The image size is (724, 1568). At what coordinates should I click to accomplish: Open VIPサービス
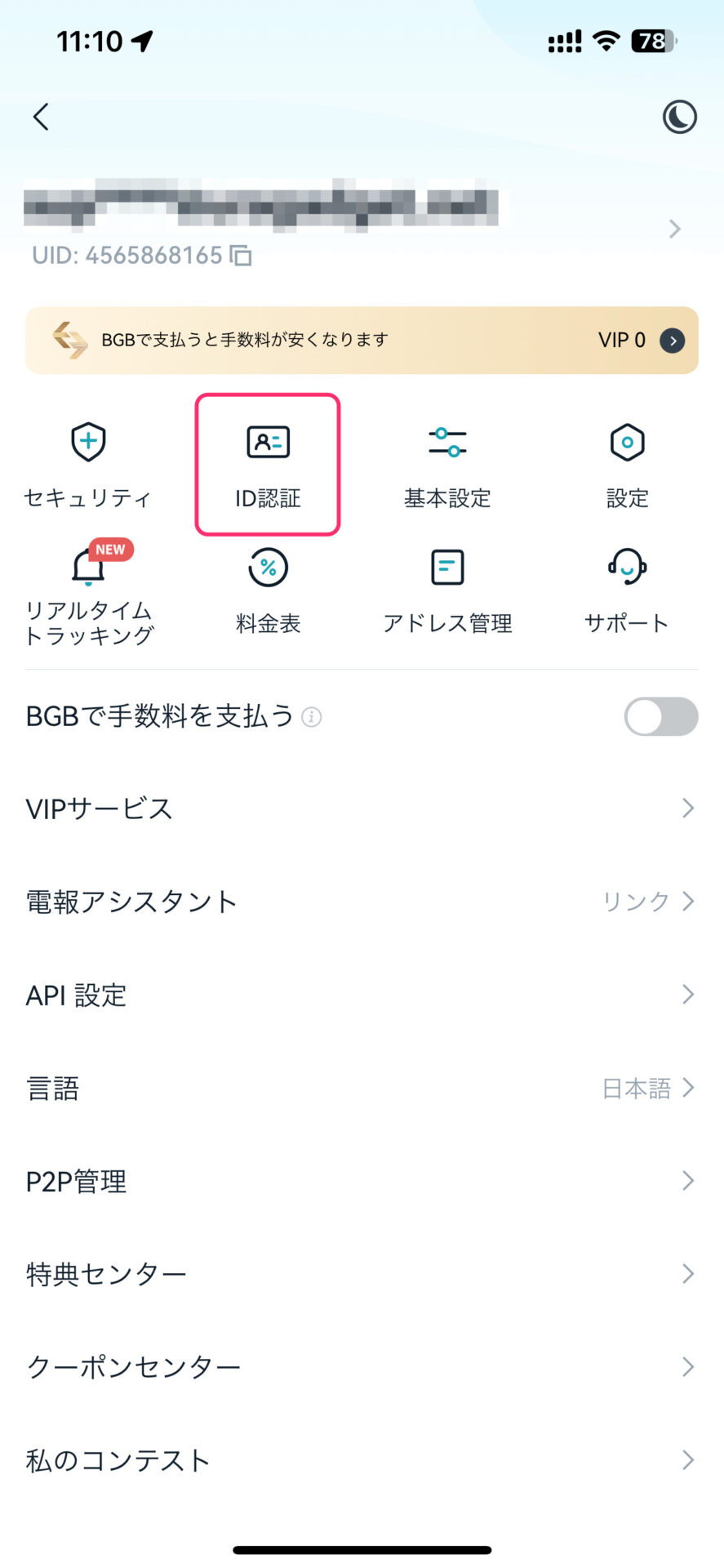pyautogui.click(x=362, y=808)
